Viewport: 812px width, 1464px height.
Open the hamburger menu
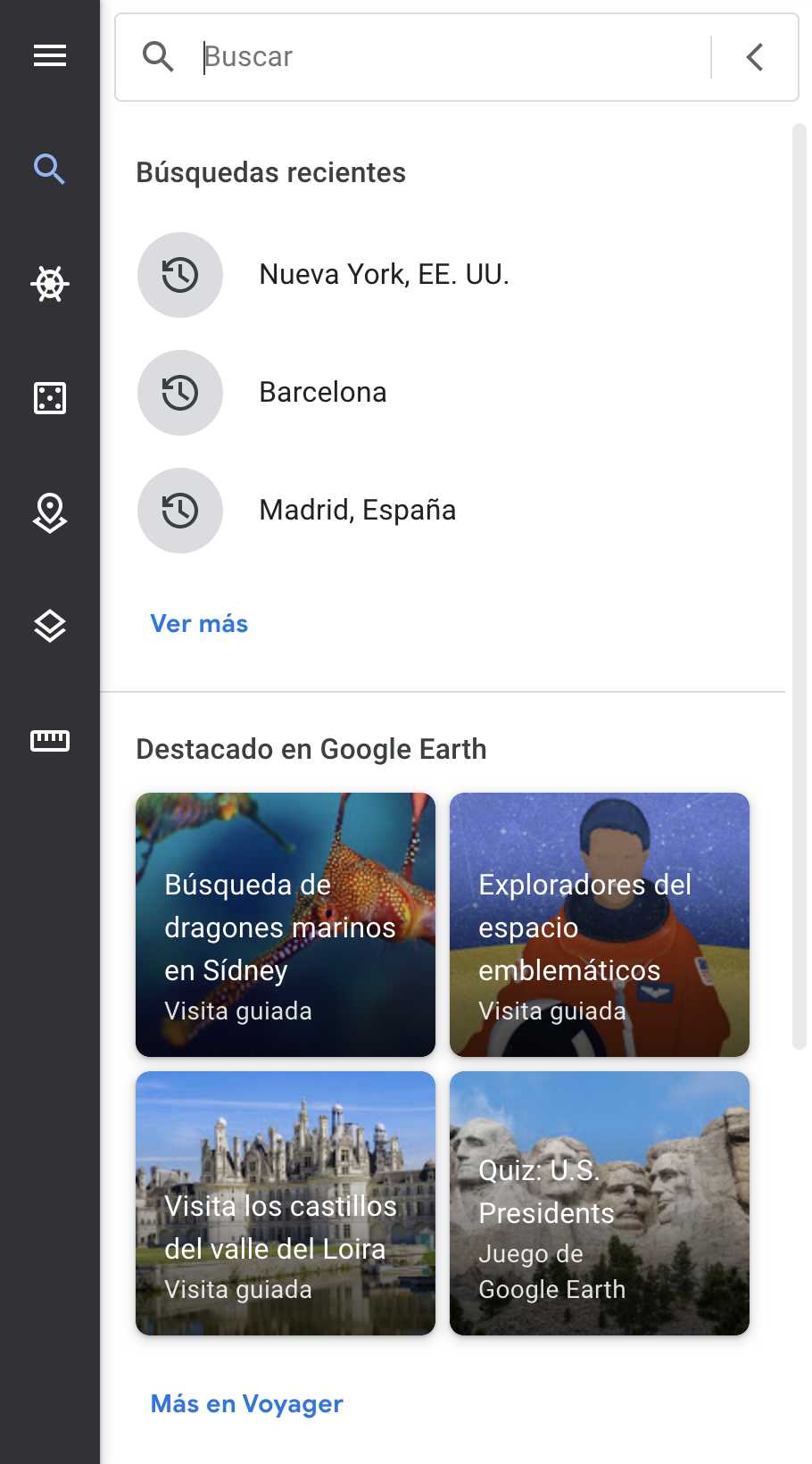tap(50, 55)
